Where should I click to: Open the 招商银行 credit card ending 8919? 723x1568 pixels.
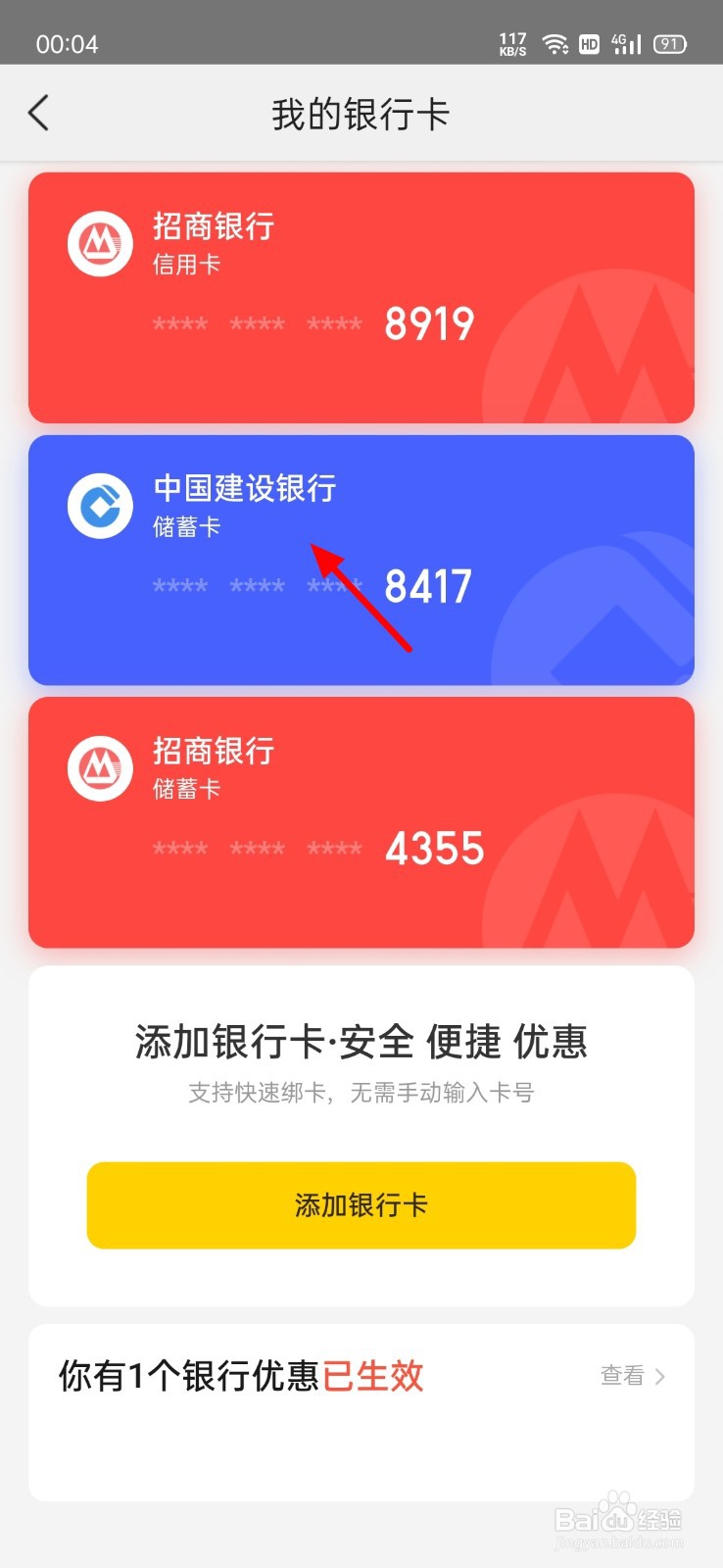click(x=361, y=296)
